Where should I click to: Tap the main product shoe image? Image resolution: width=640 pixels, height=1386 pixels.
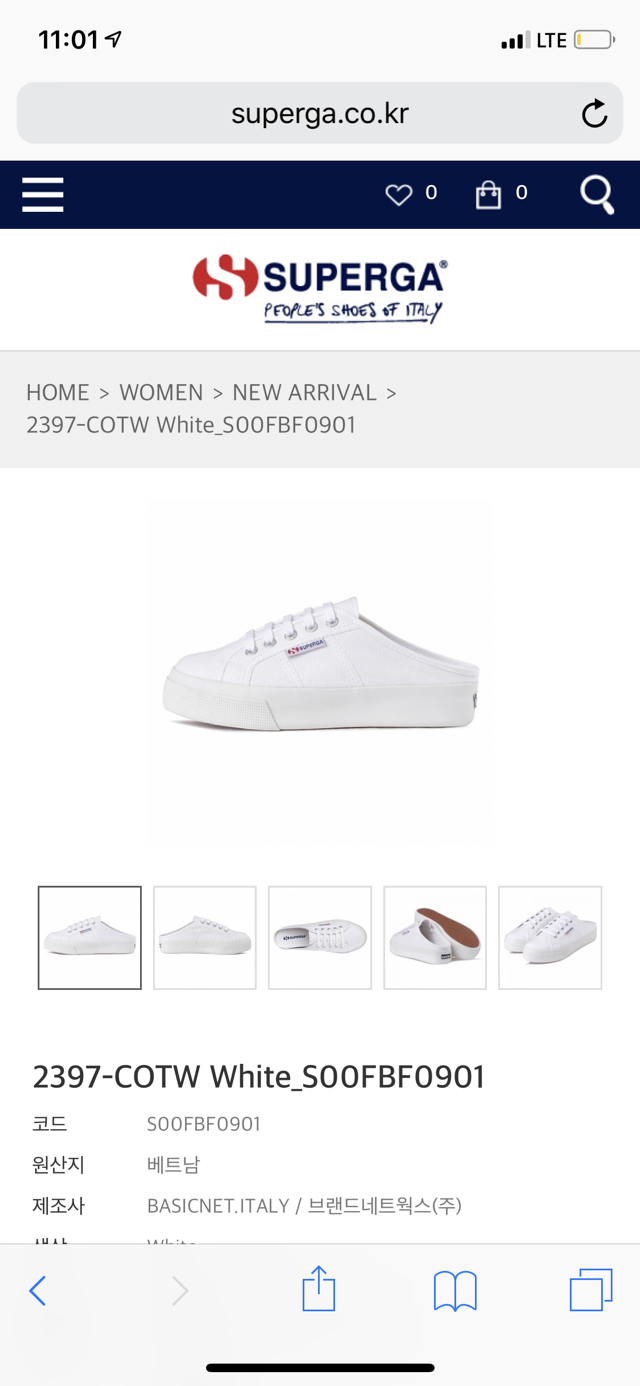click(x=320, y=672)
